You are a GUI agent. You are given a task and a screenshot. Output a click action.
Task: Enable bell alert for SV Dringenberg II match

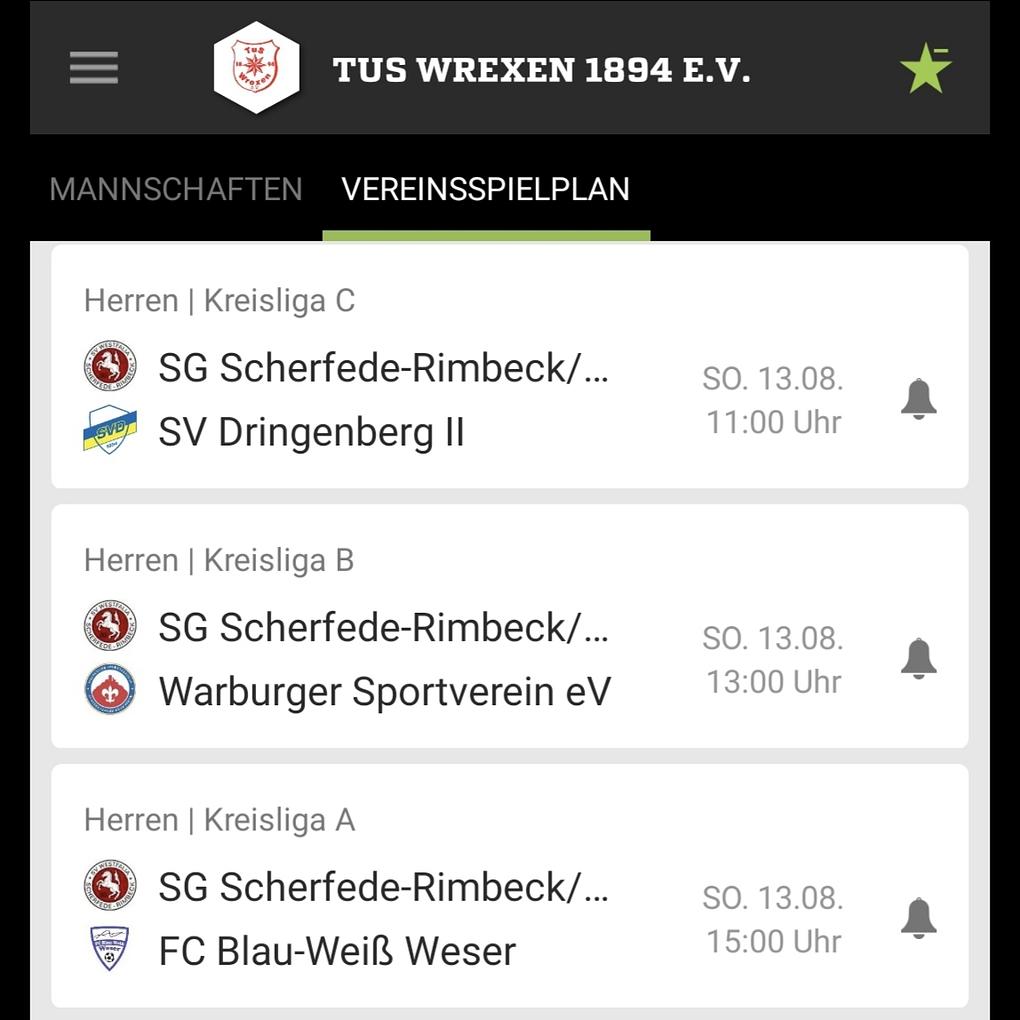click(918, 399)
